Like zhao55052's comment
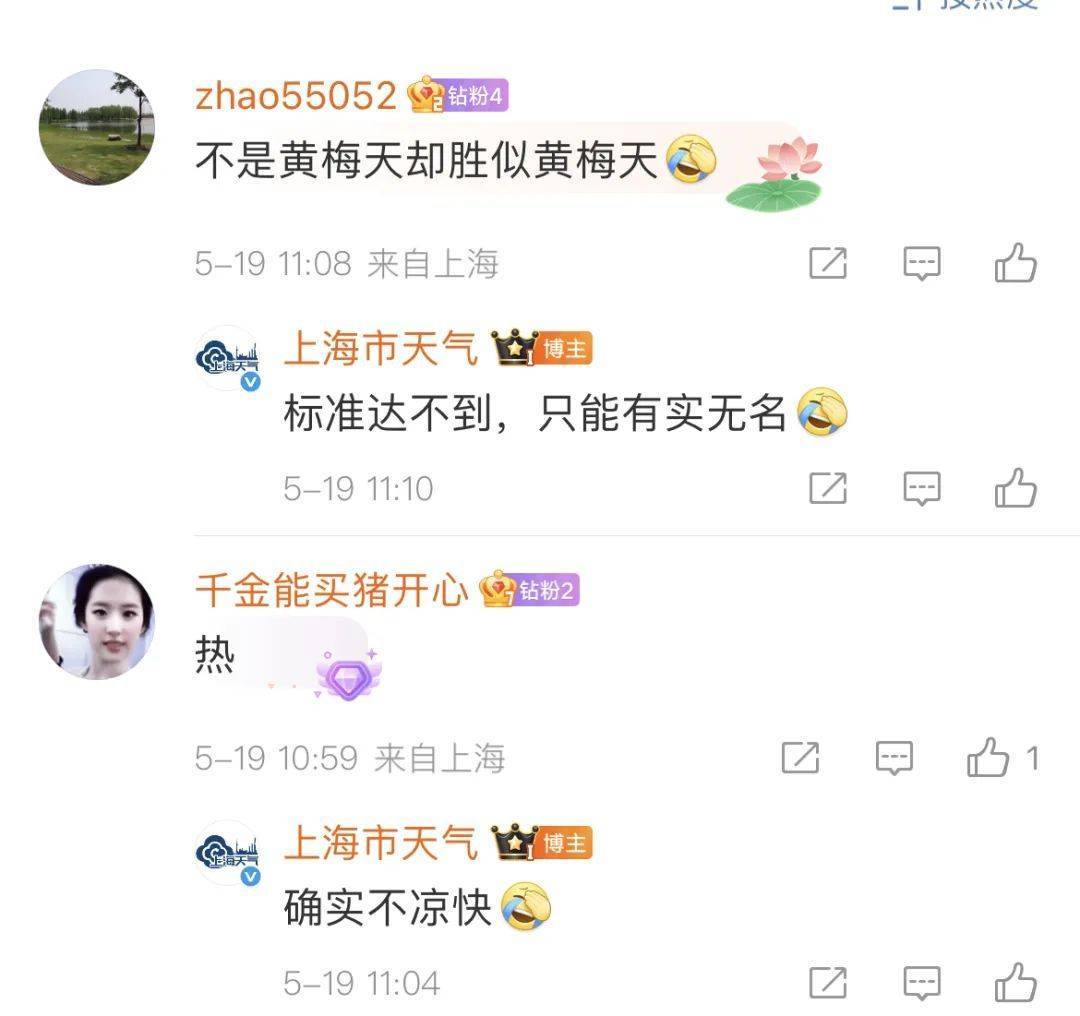The image size is (1080, 1016). point(1015,264)
